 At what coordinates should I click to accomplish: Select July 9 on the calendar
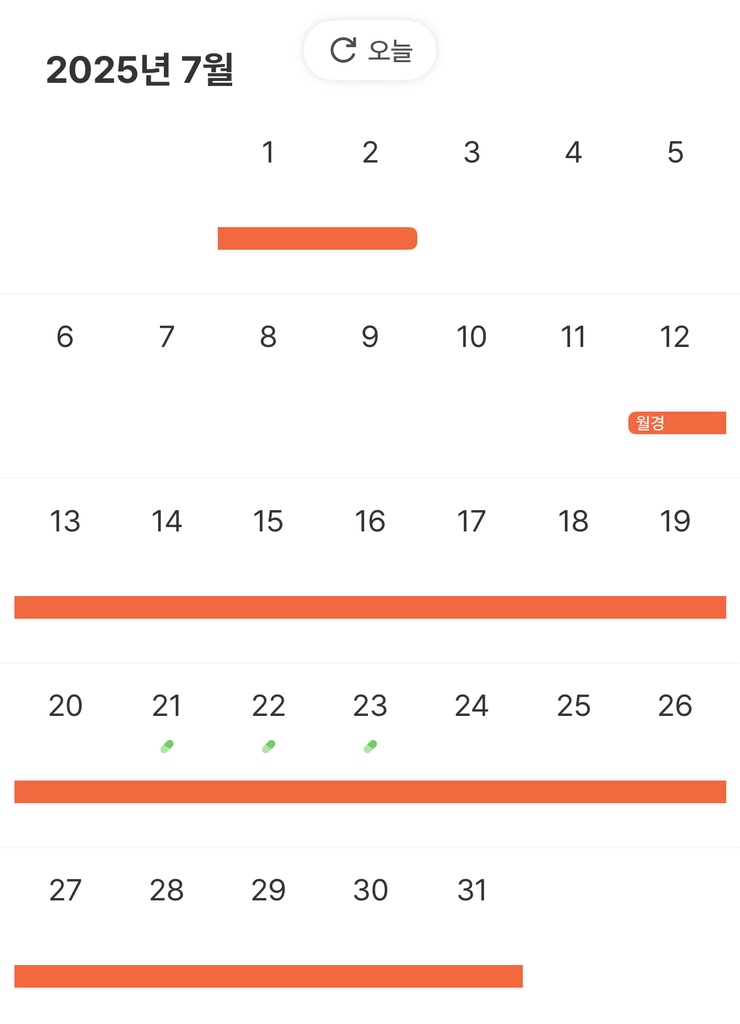tap(370, 338)
